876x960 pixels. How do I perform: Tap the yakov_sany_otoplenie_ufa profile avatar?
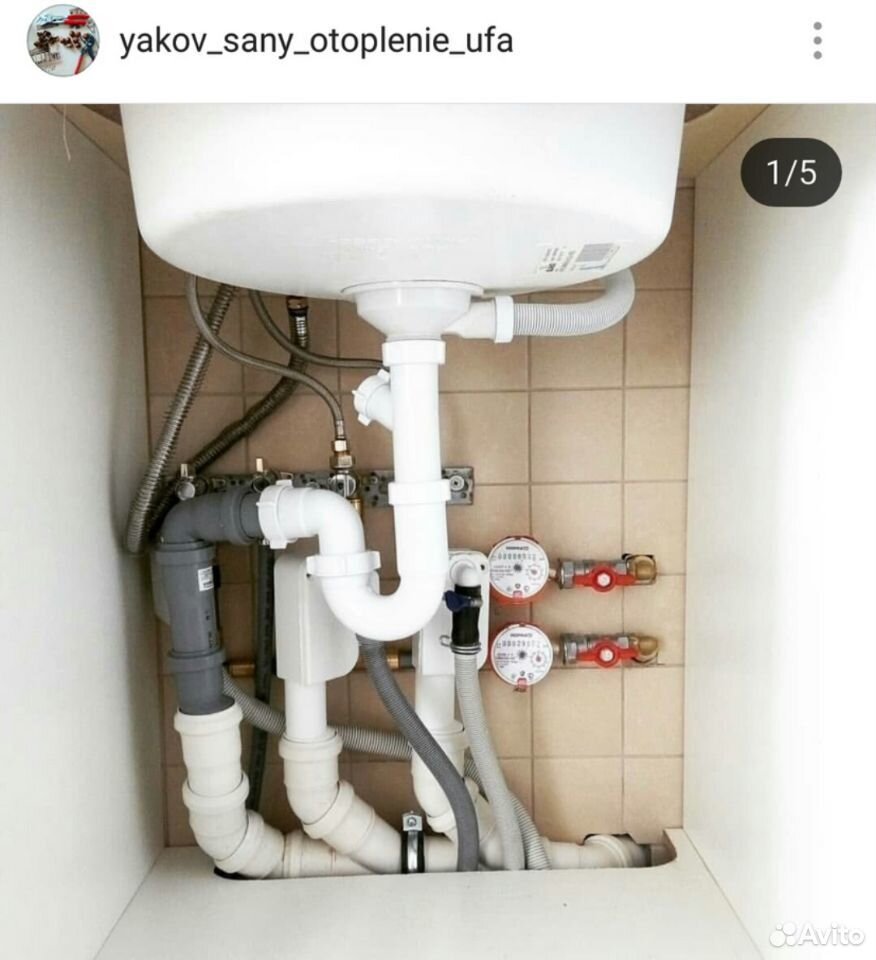tap(62, 41)
